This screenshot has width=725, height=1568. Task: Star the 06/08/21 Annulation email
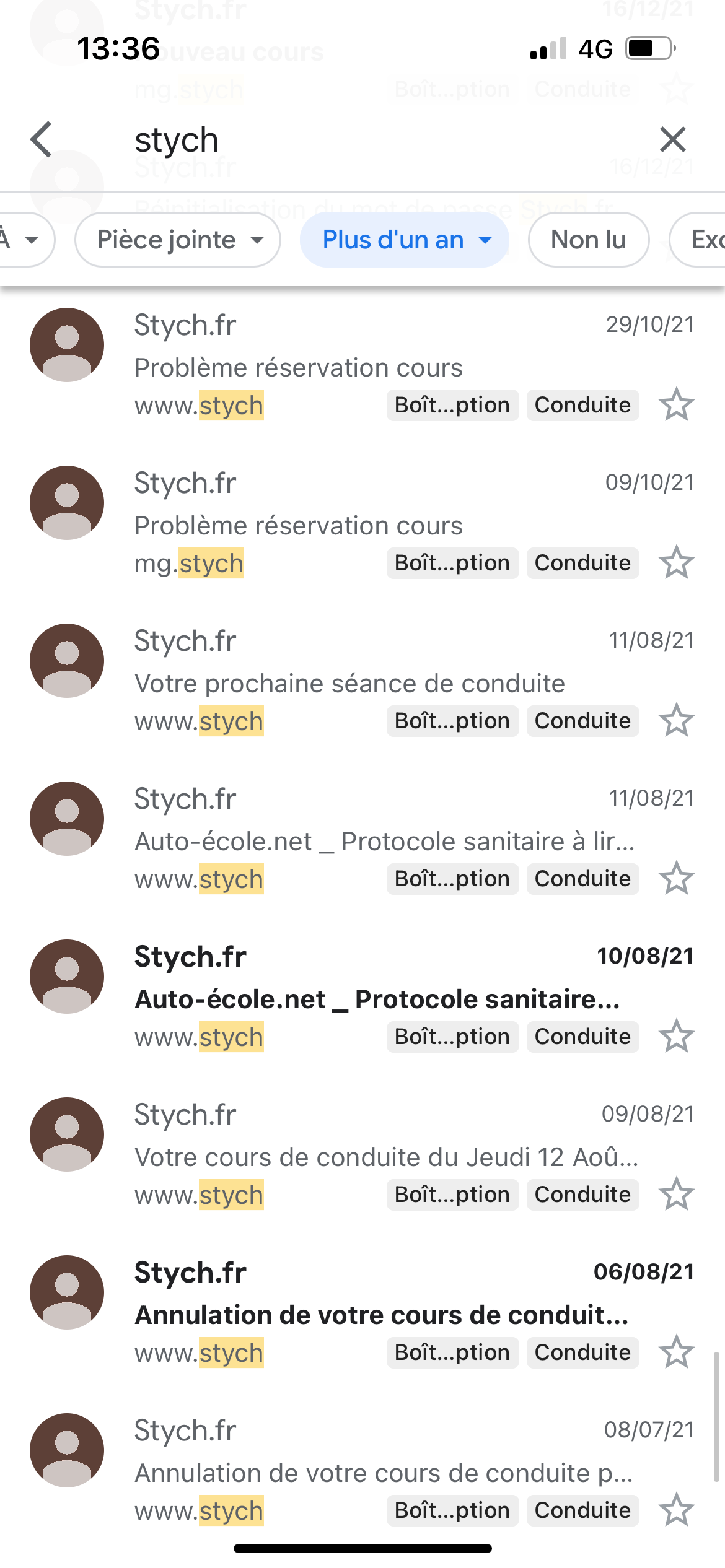click(676, 1352)
